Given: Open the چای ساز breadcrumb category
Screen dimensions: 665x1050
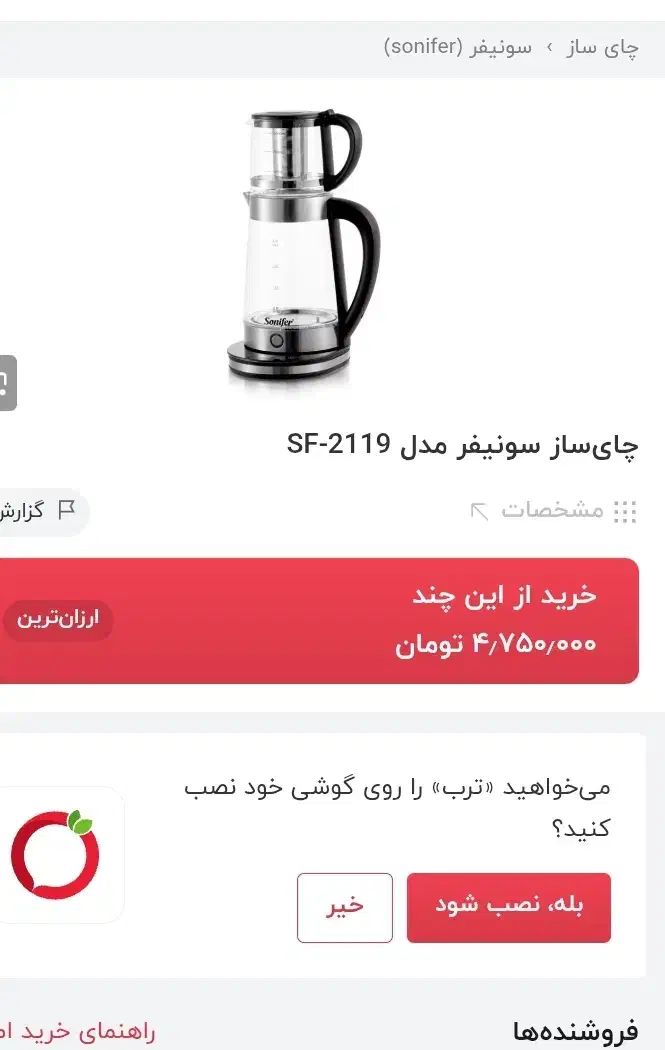Looking at the screenshot, I should 603,48.
